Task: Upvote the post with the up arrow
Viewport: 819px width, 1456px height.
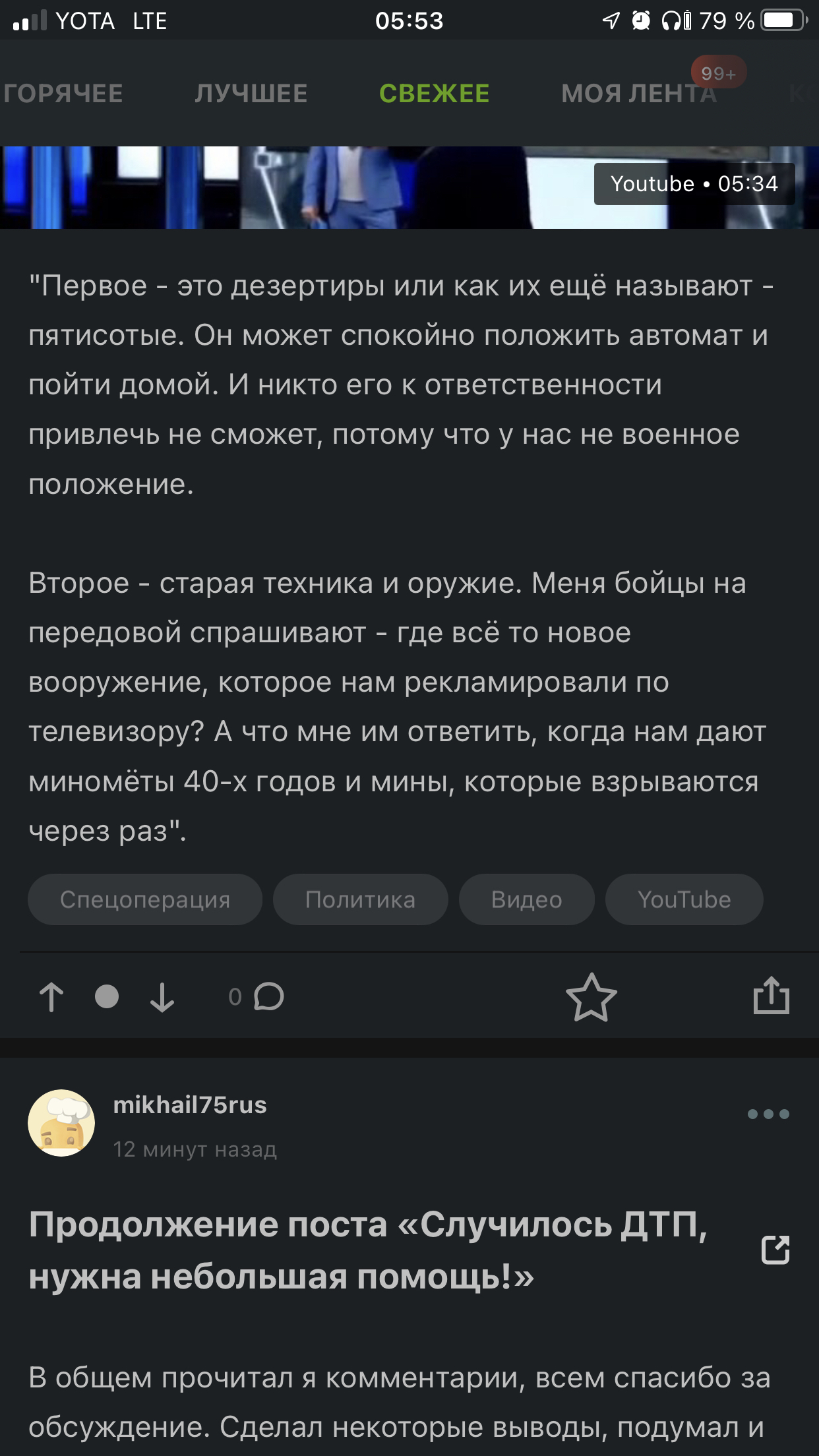Action: 51,997
